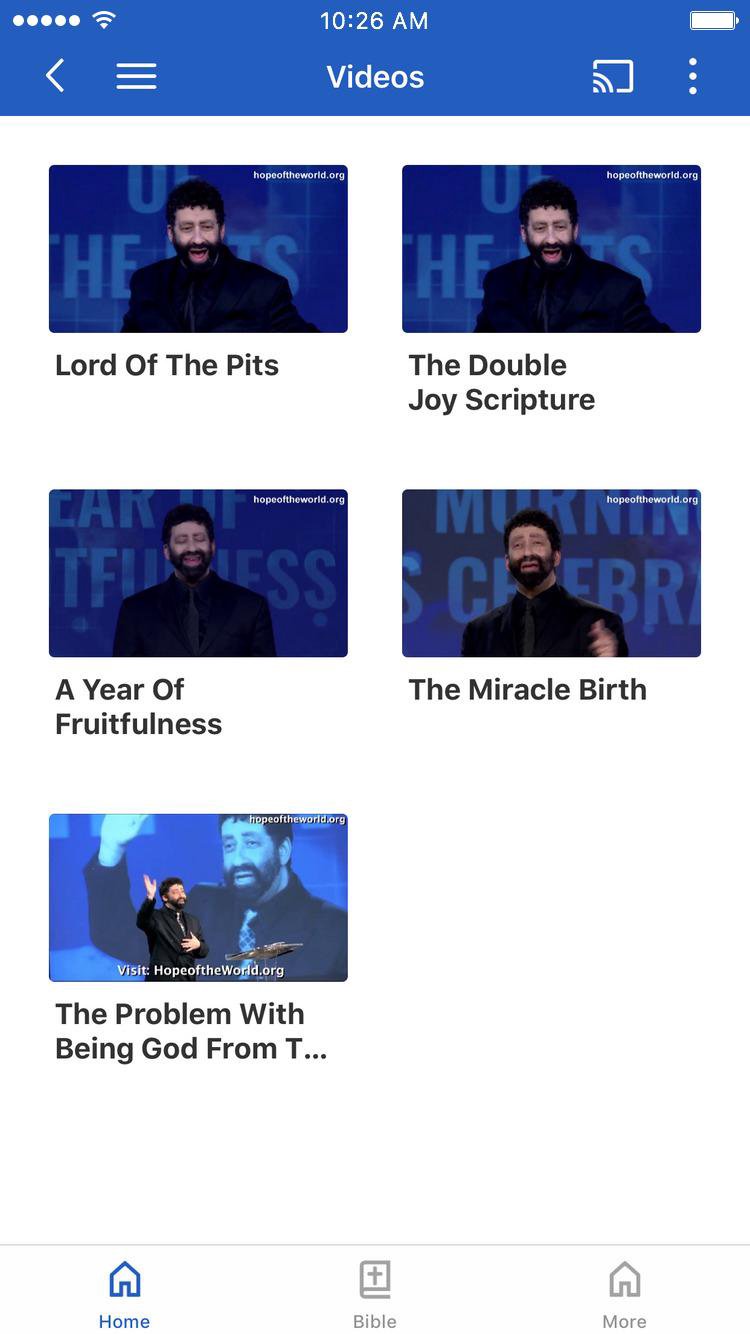The width and height of the screenshot is (750, 1334).
Task: Switch to the Bible tab
Action: click(375, 1294)
